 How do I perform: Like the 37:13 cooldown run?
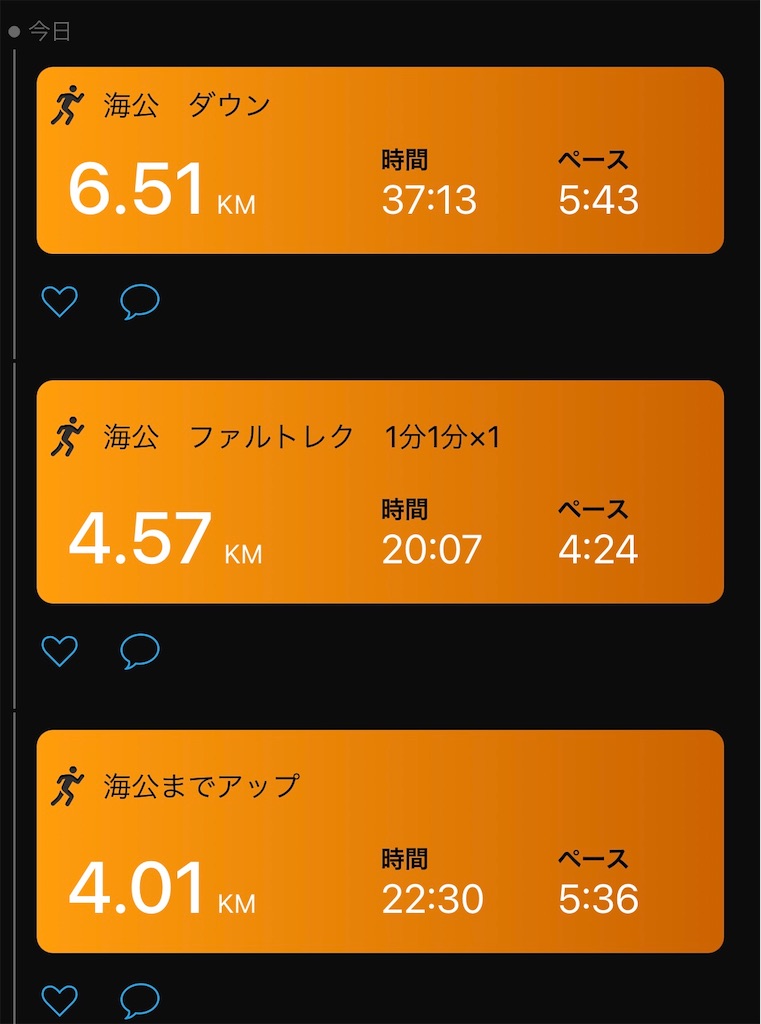60,300
